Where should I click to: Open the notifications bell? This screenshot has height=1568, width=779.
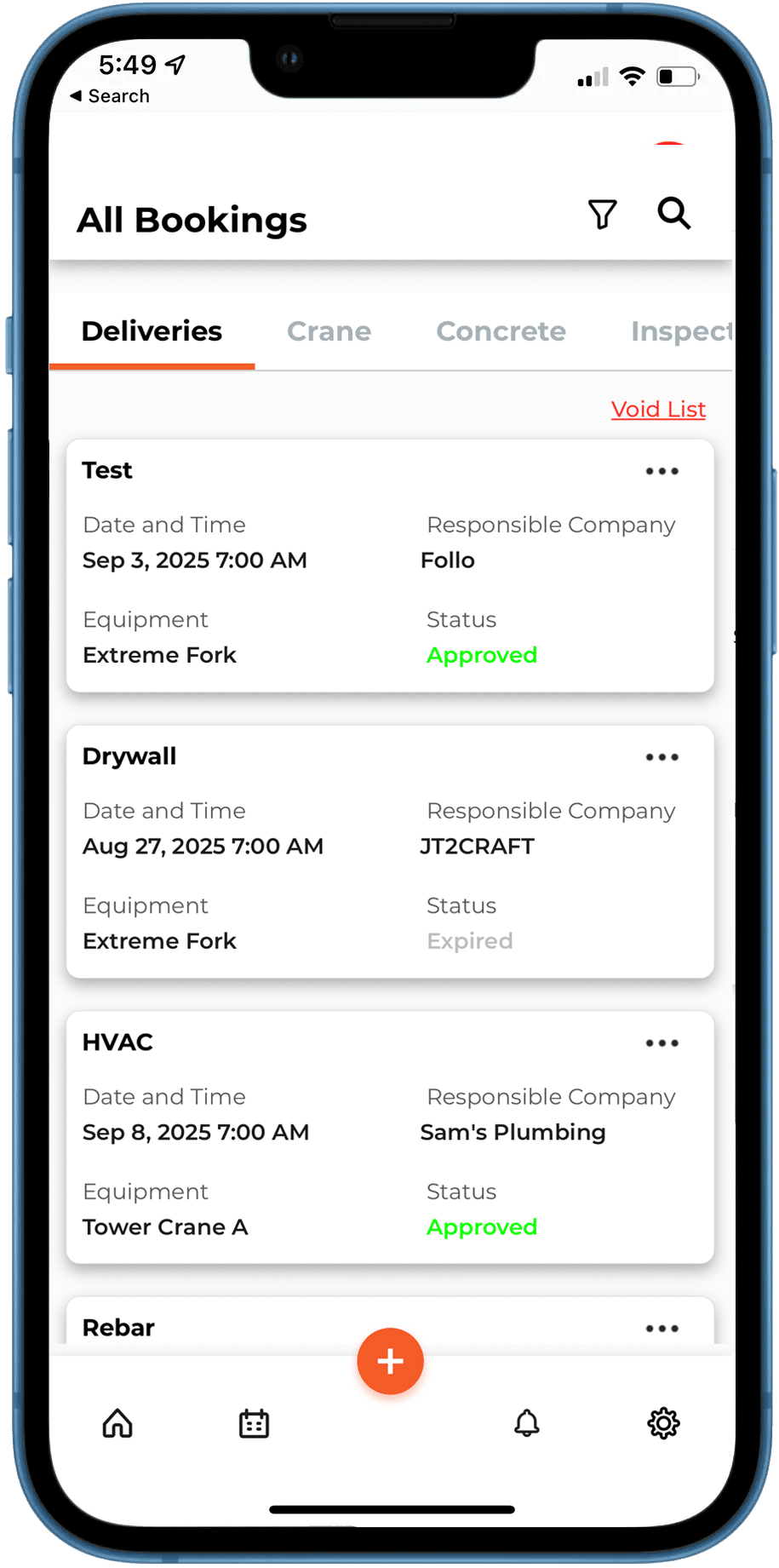click(x=527, y=1423)
